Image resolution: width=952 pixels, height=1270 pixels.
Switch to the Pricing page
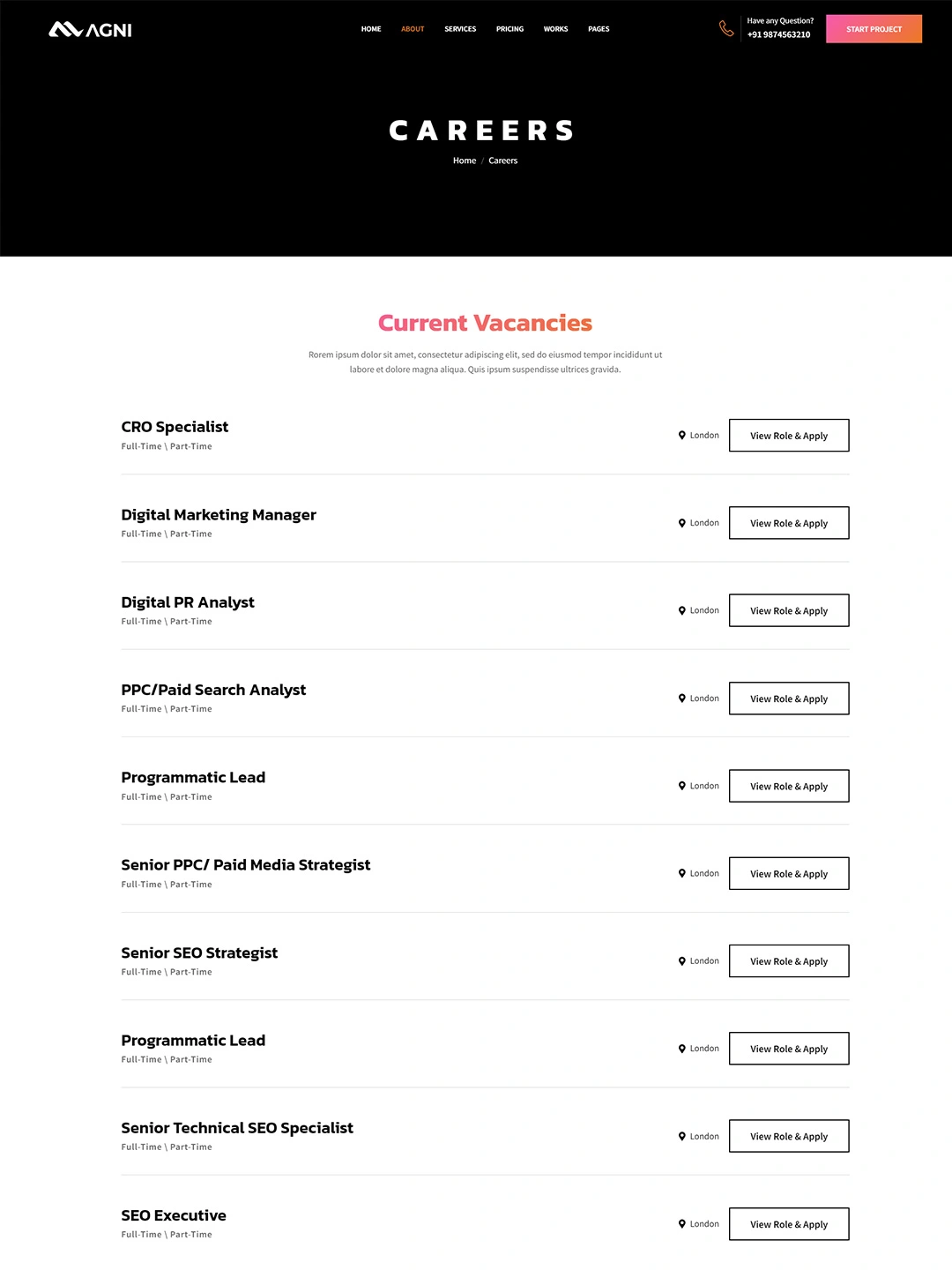[509, 29]
